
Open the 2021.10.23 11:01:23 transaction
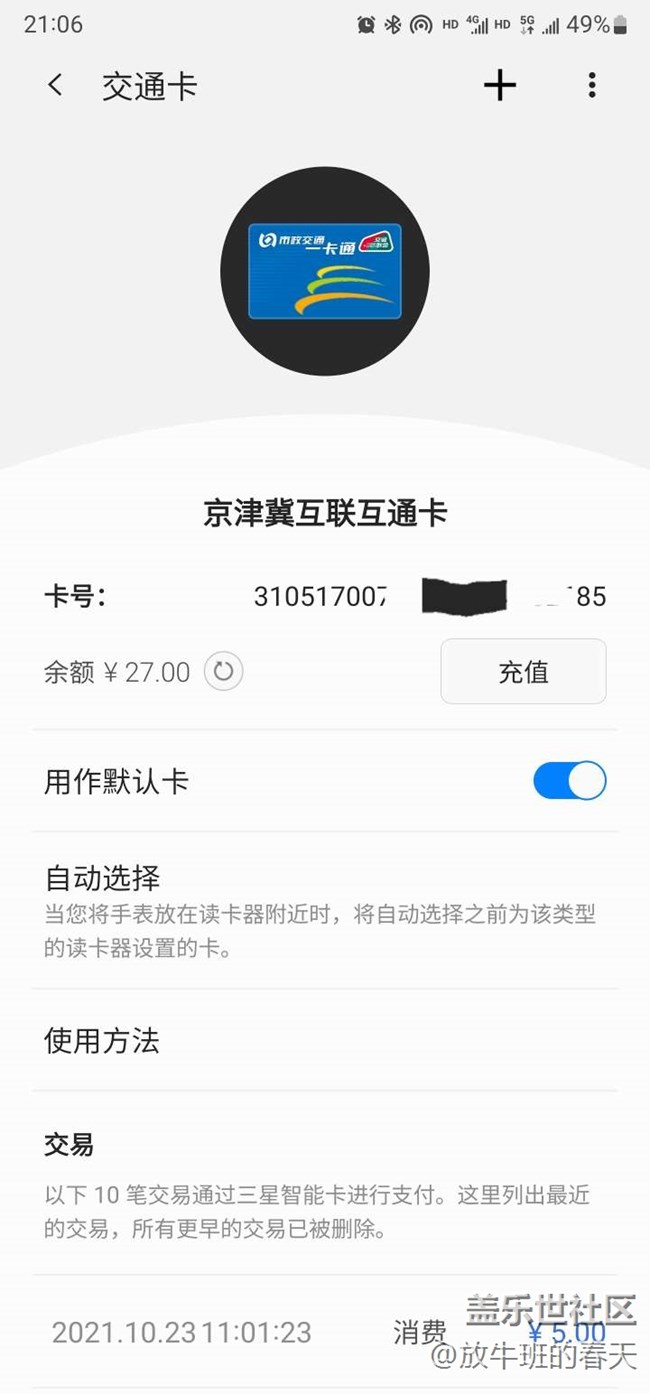[x=325, y=1332]
